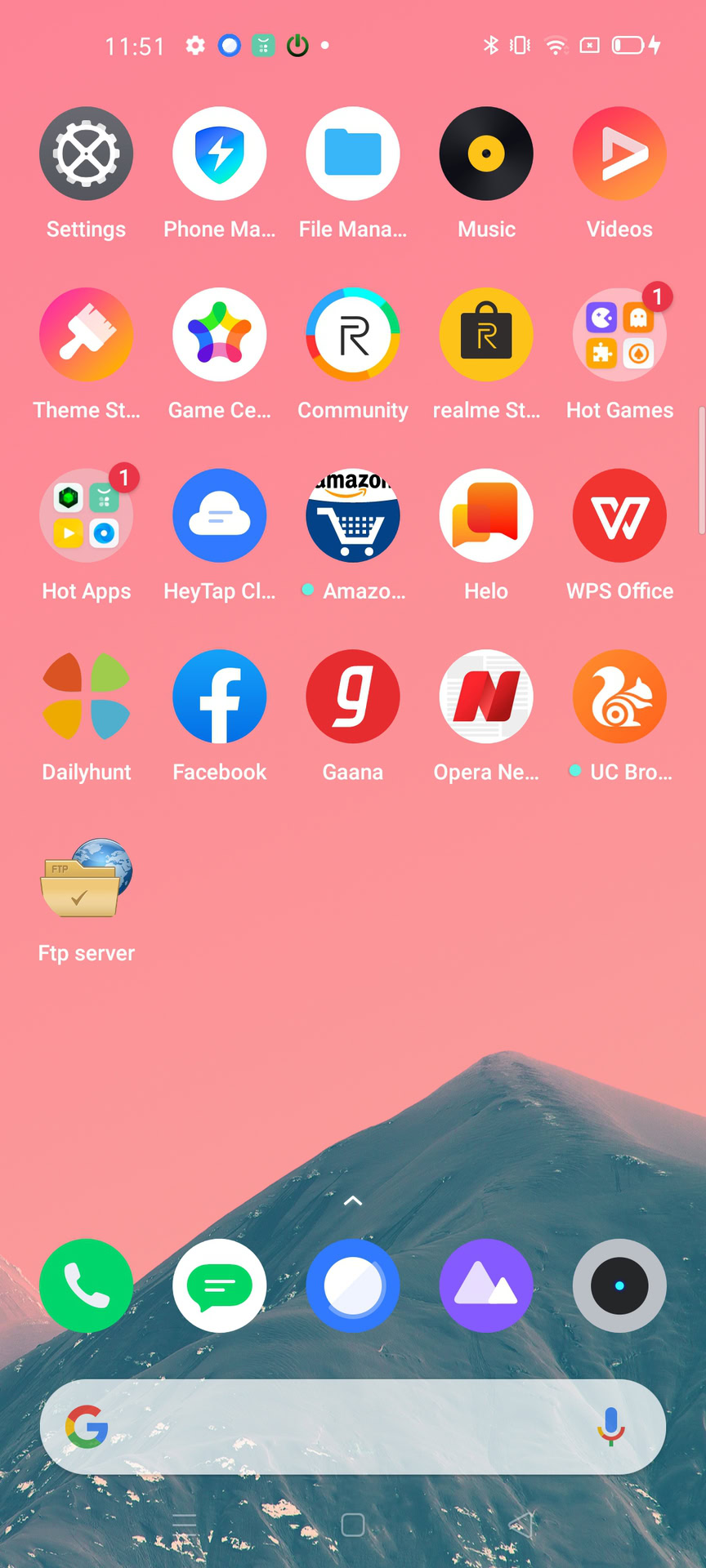
Task: Launch UC Browser
Action: [x=619, y=697]
